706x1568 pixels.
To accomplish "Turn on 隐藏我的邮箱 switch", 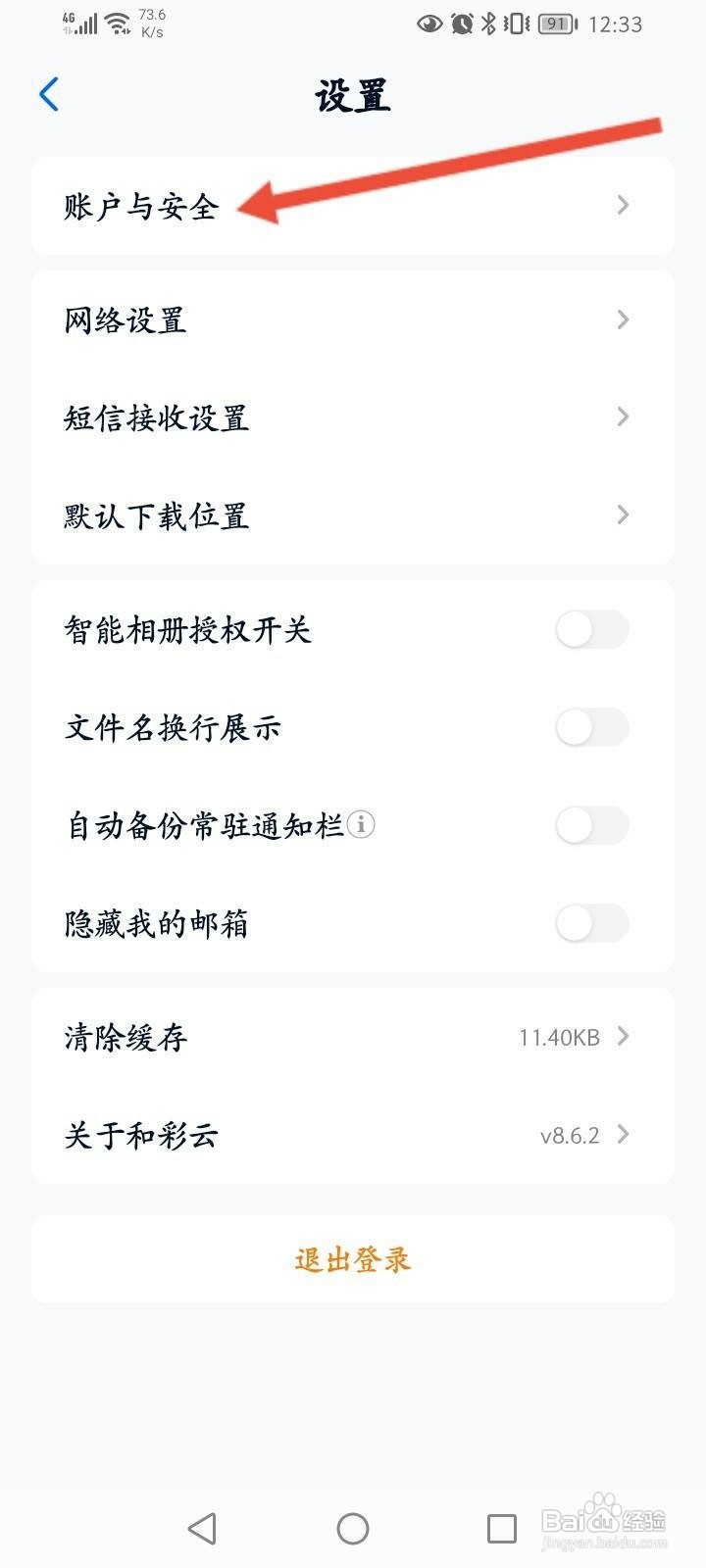I will [x=591, y=924].
